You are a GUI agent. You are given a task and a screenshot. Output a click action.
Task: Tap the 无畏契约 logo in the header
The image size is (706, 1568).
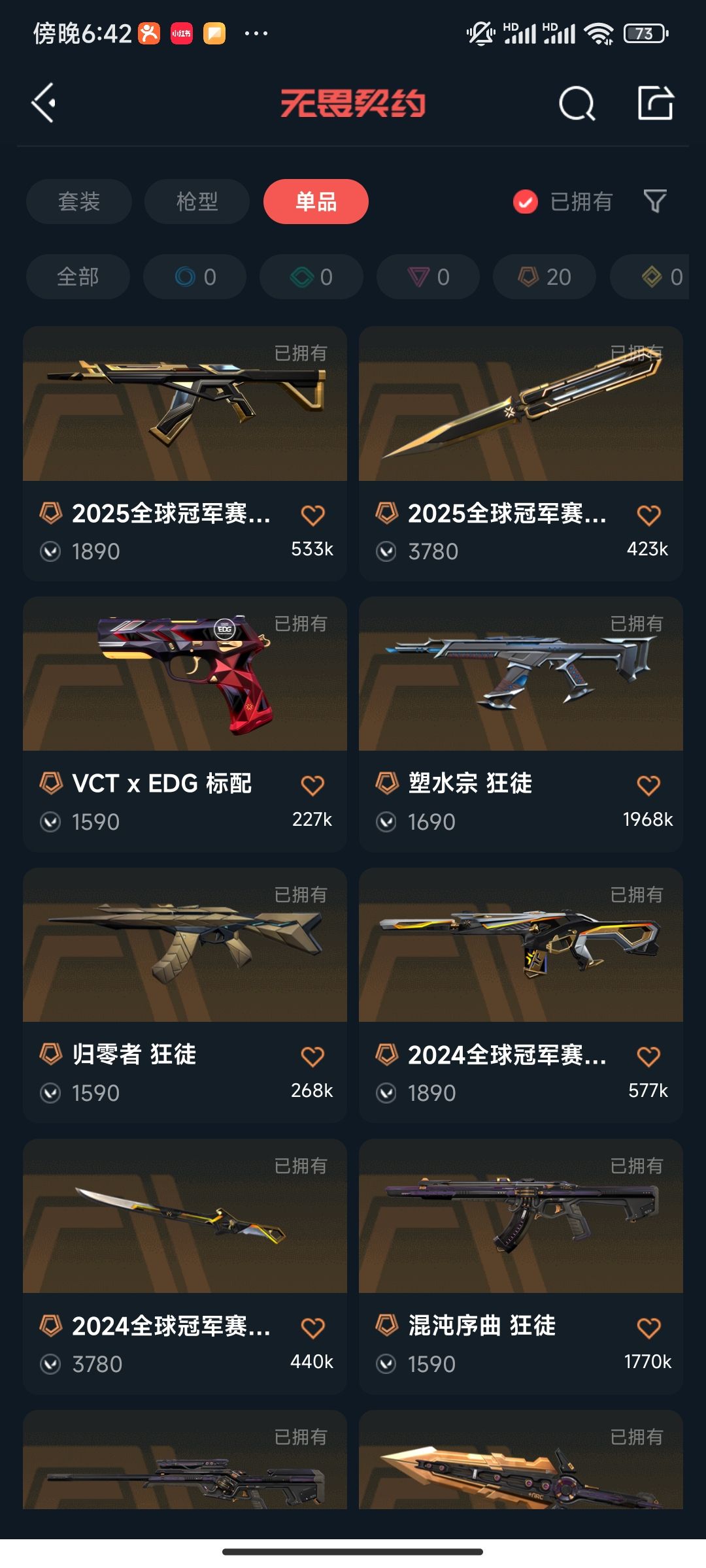click(353, 101)
